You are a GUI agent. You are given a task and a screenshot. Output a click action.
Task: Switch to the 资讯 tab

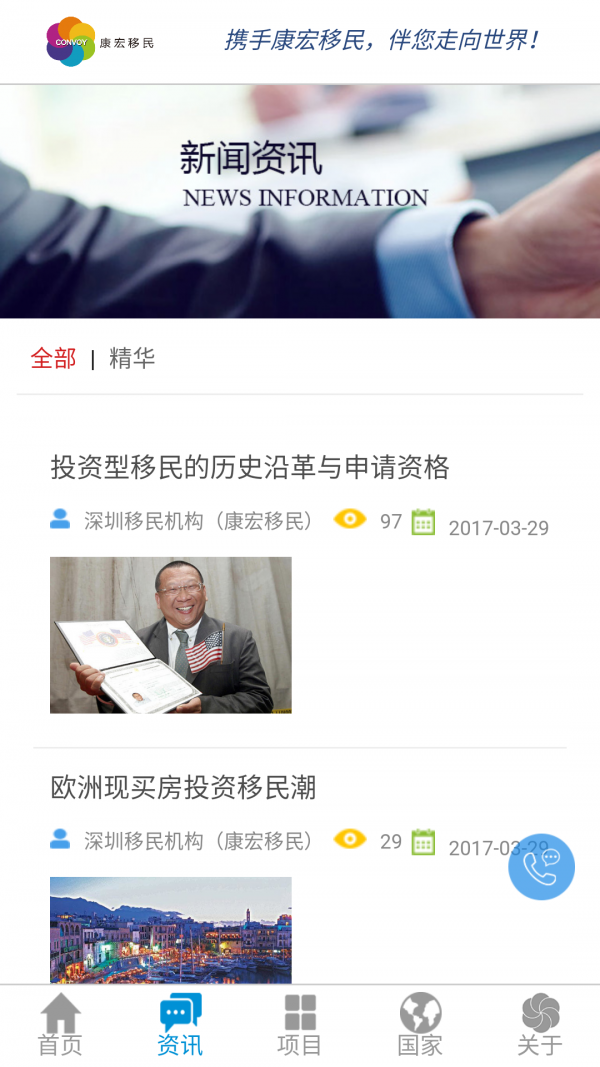point(180,1026)
